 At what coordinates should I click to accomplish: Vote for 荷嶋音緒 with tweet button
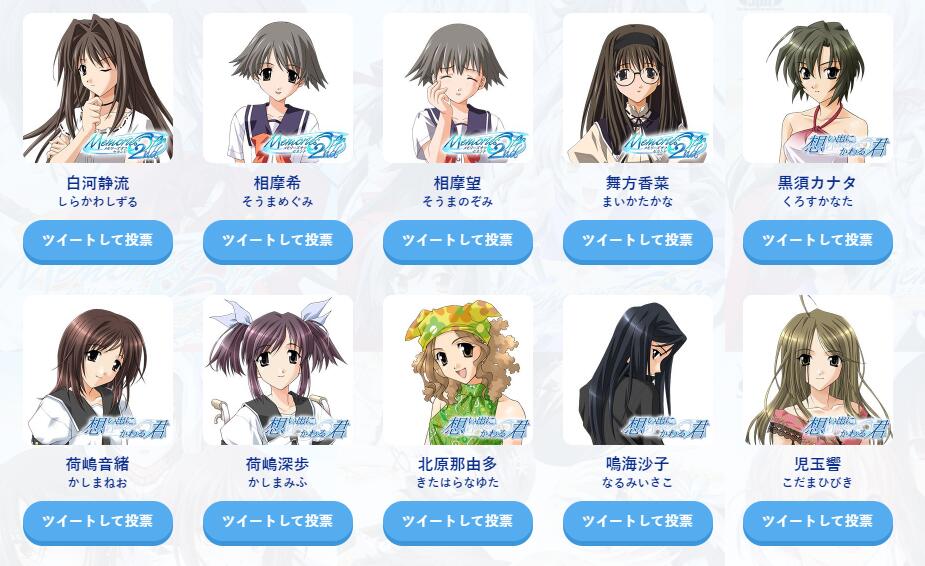click(98, 522)
